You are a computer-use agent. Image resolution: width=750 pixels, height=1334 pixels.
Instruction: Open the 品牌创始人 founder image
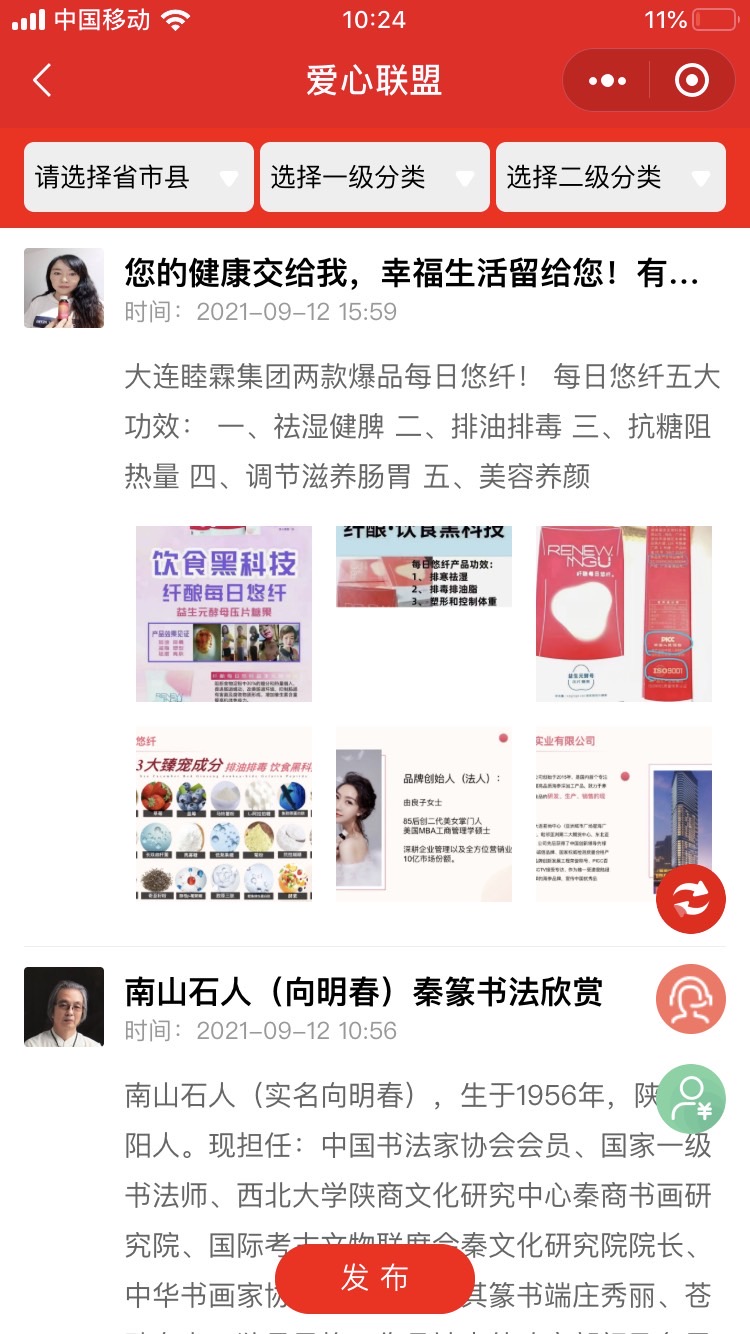(423, 813)
